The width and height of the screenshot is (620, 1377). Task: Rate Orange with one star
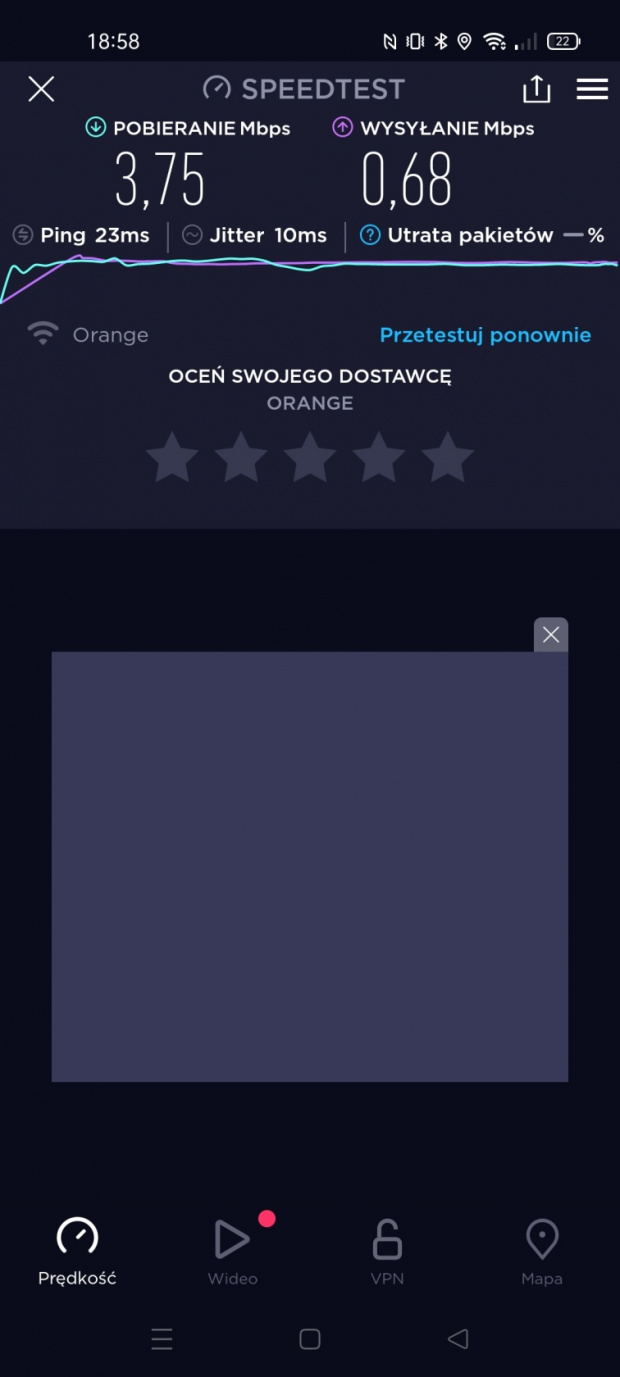(x=172, y=458)
